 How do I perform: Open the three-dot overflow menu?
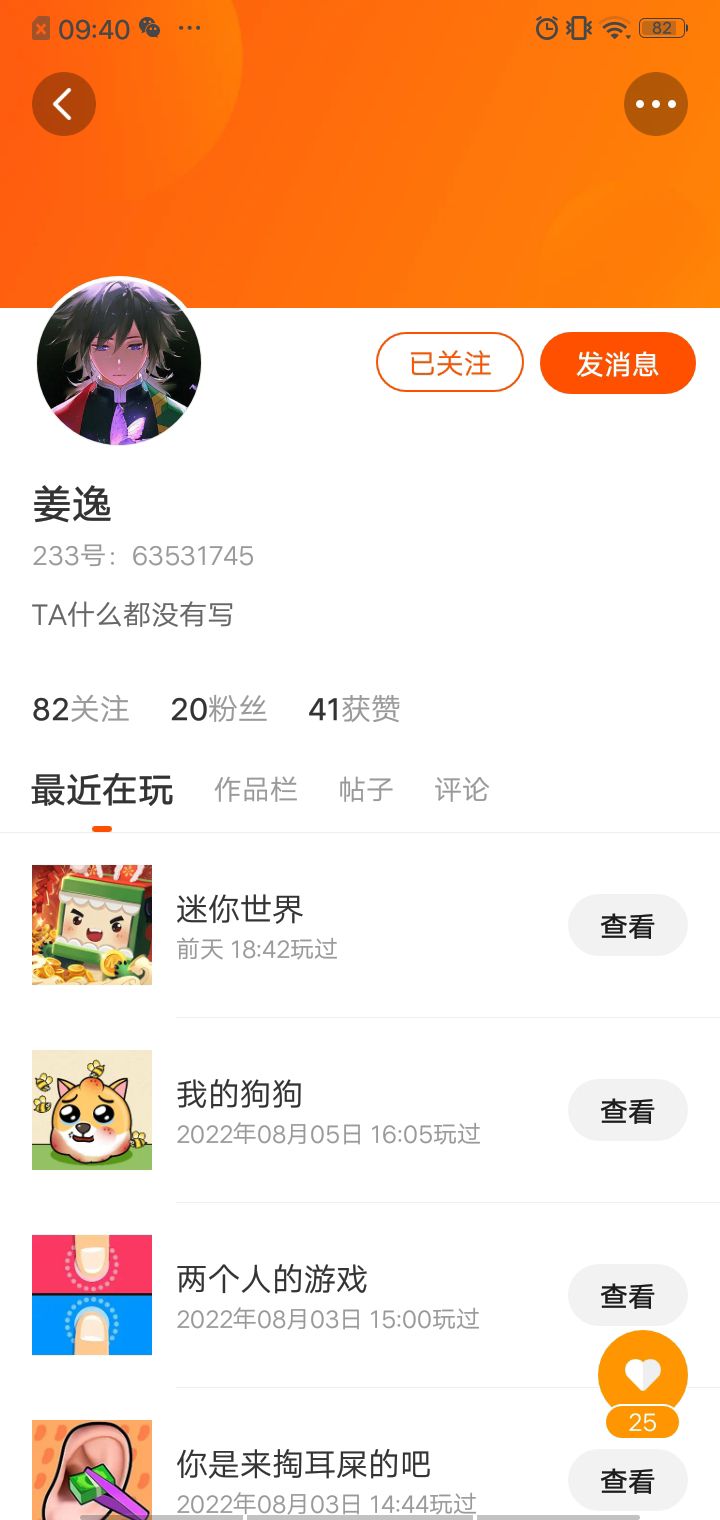click(x=656, y=104)
